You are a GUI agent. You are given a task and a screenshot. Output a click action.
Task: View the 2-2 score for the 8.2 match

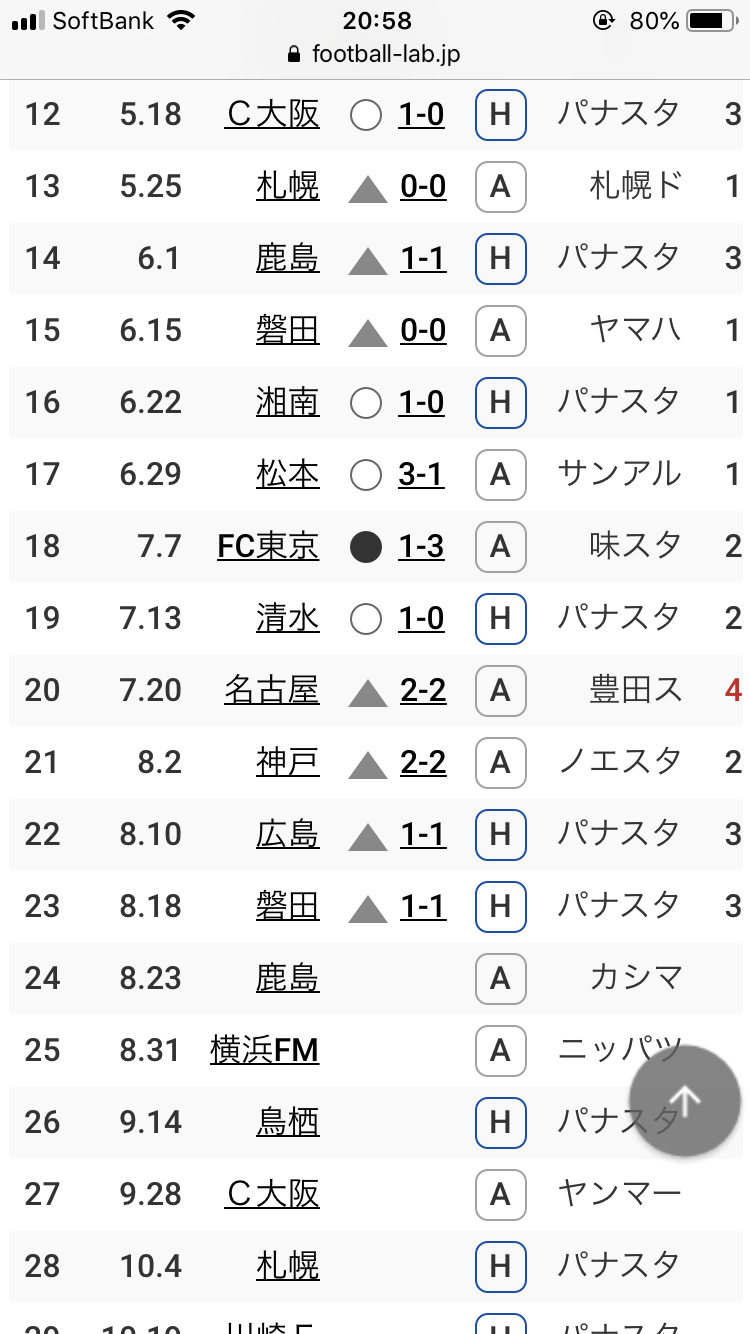[x=423, y=762]
